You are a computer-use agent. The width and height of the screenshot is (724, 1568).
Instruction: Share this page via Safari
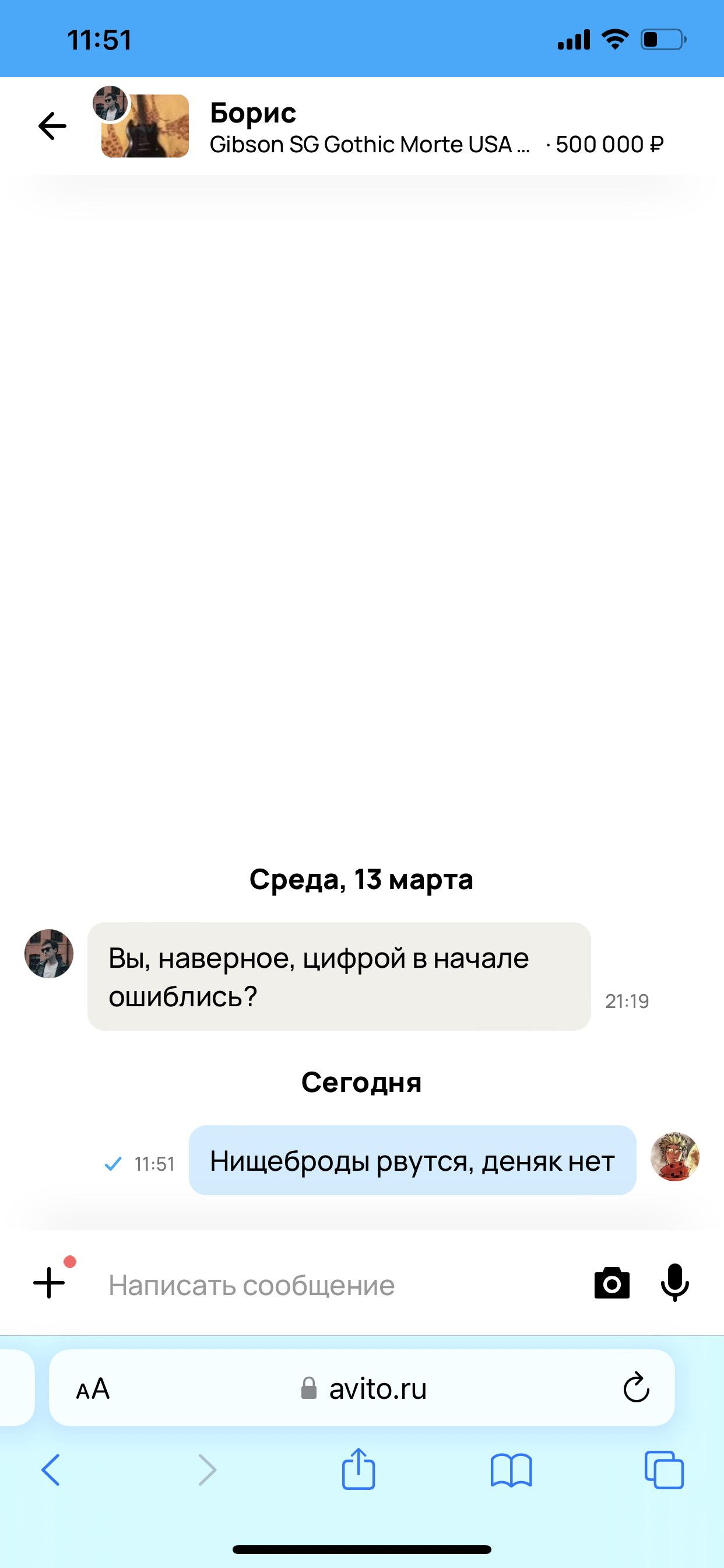[359, 1468]
